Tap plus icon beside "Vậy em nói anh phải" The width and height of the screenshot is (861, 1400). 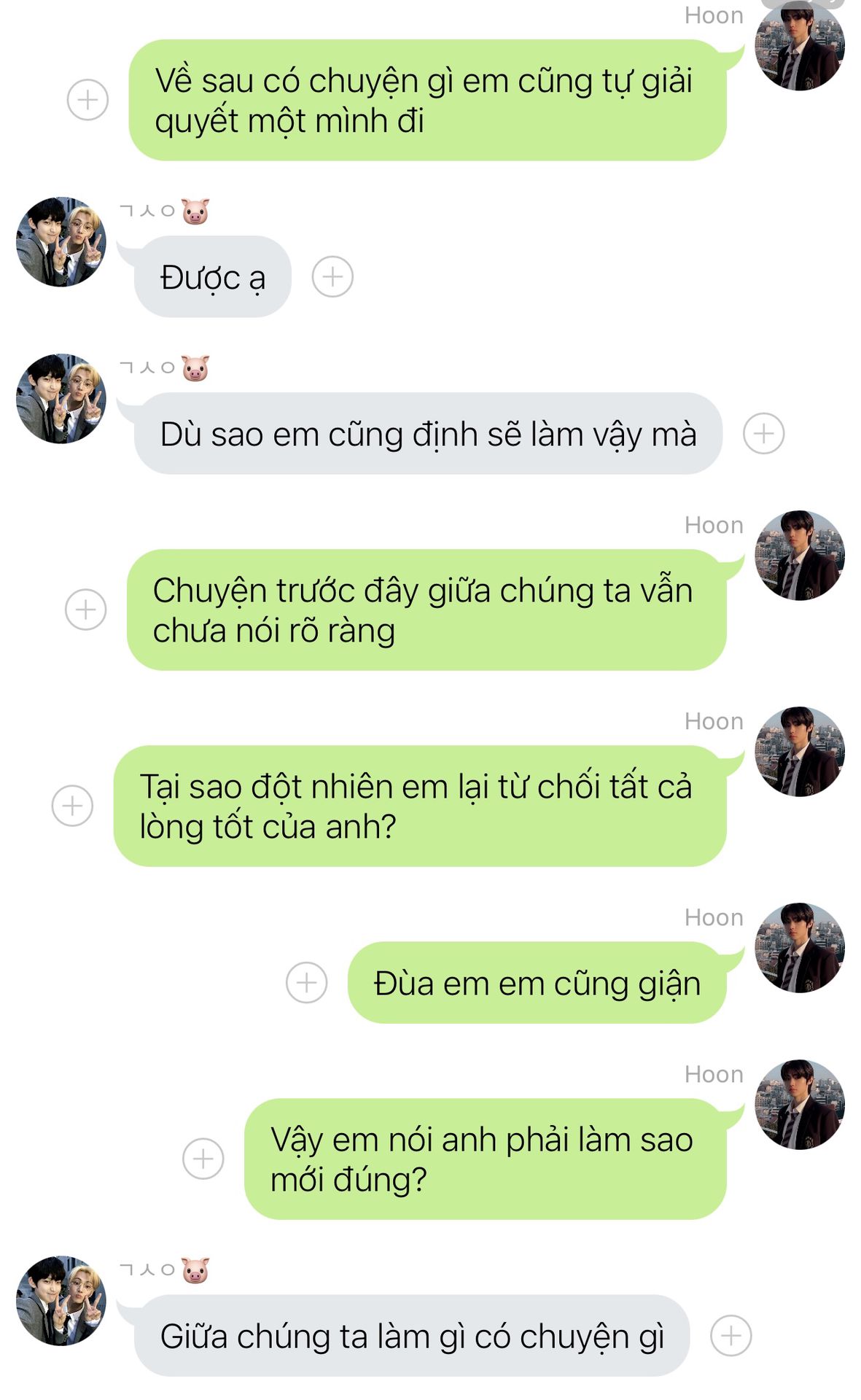tap(203, 1159)
